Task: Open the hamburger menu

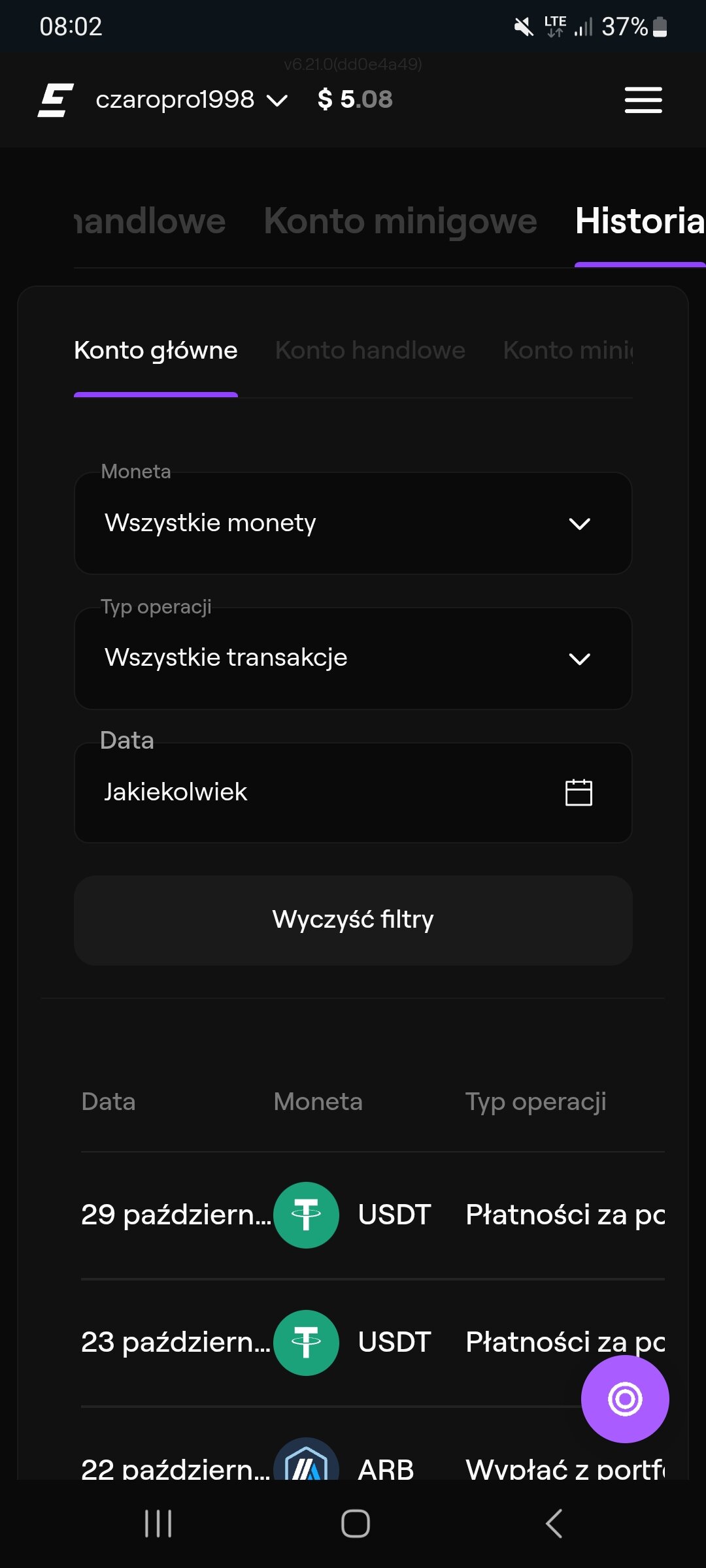Action: [x=643, y=100]
